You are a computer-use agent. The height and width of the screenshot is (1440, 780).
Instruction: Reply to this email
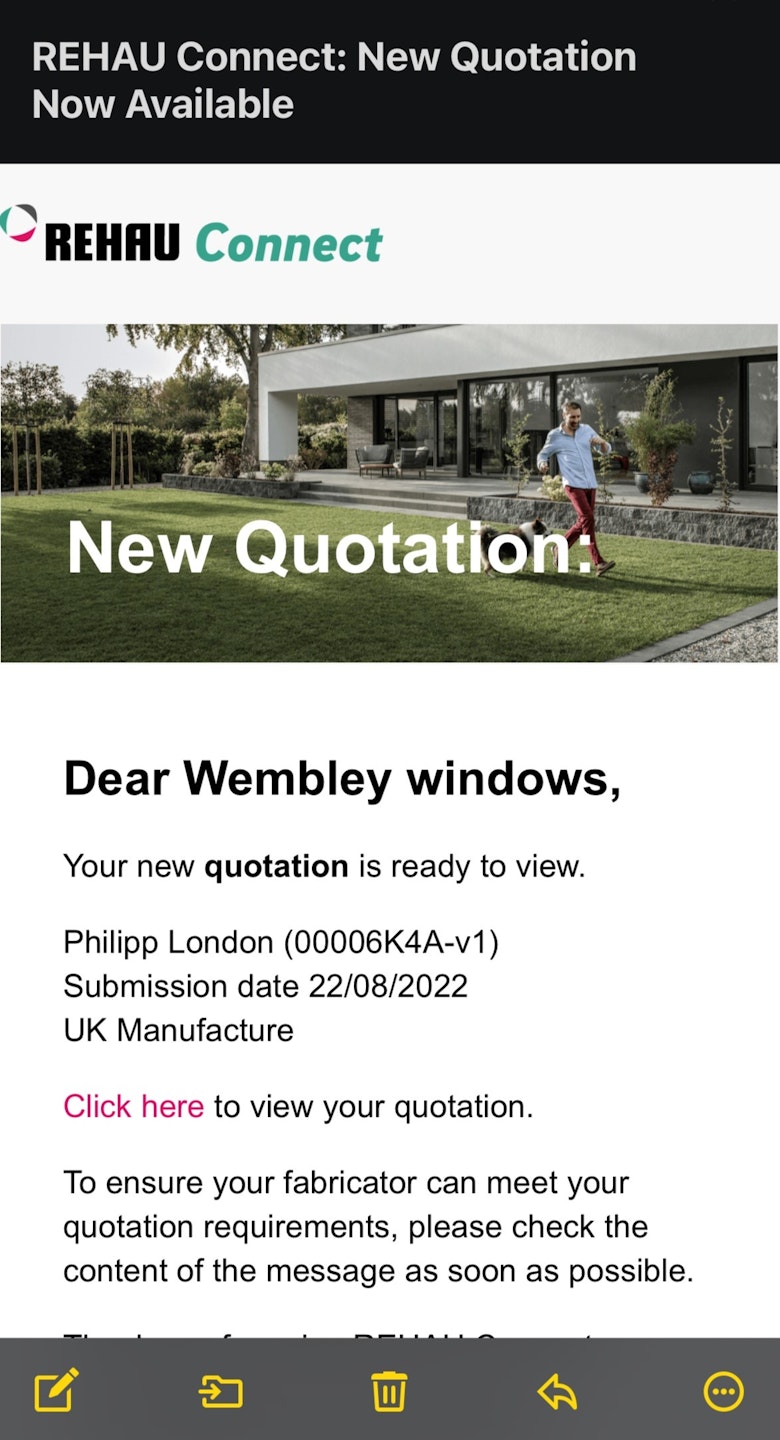coord(557,1391)
